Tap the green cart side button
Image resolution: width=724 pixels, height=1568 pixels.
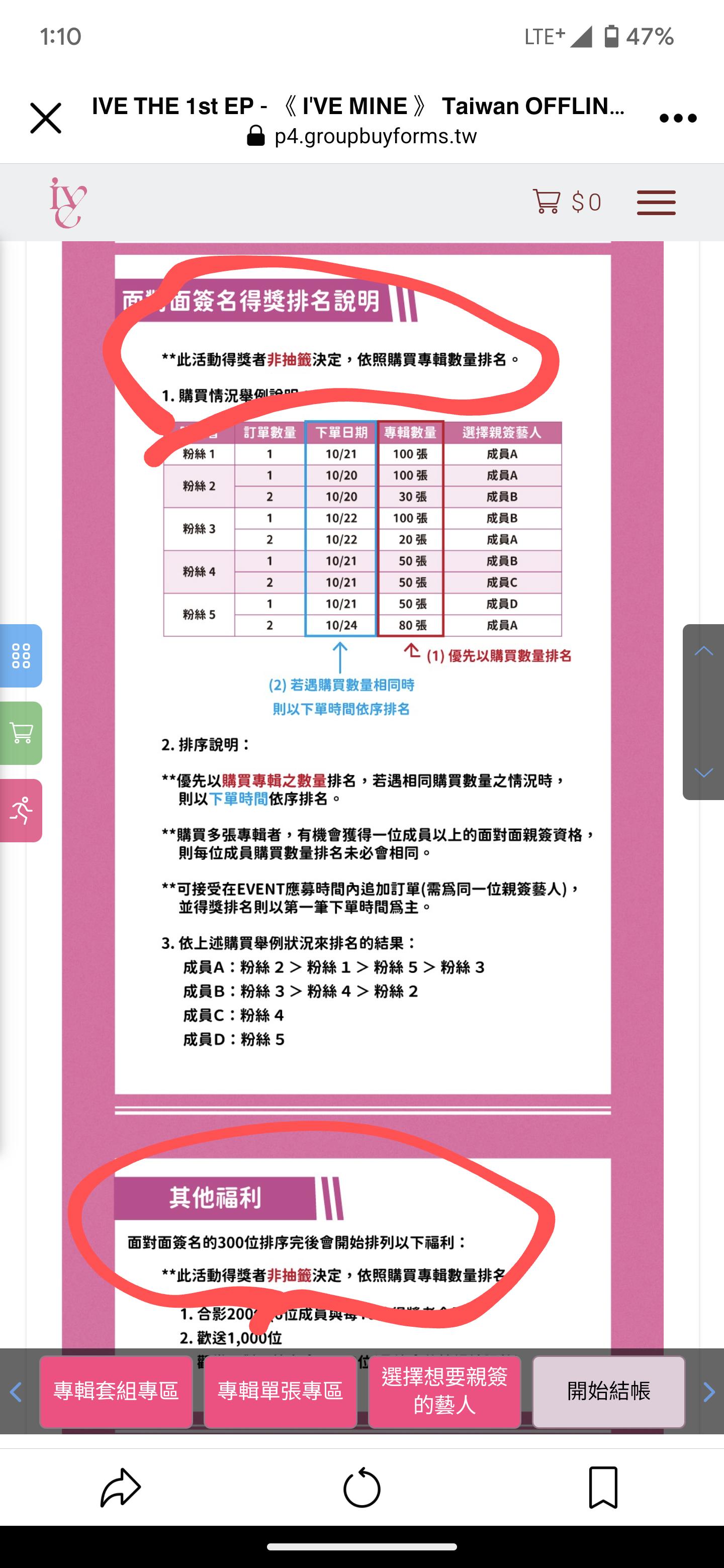pos(21,733)
